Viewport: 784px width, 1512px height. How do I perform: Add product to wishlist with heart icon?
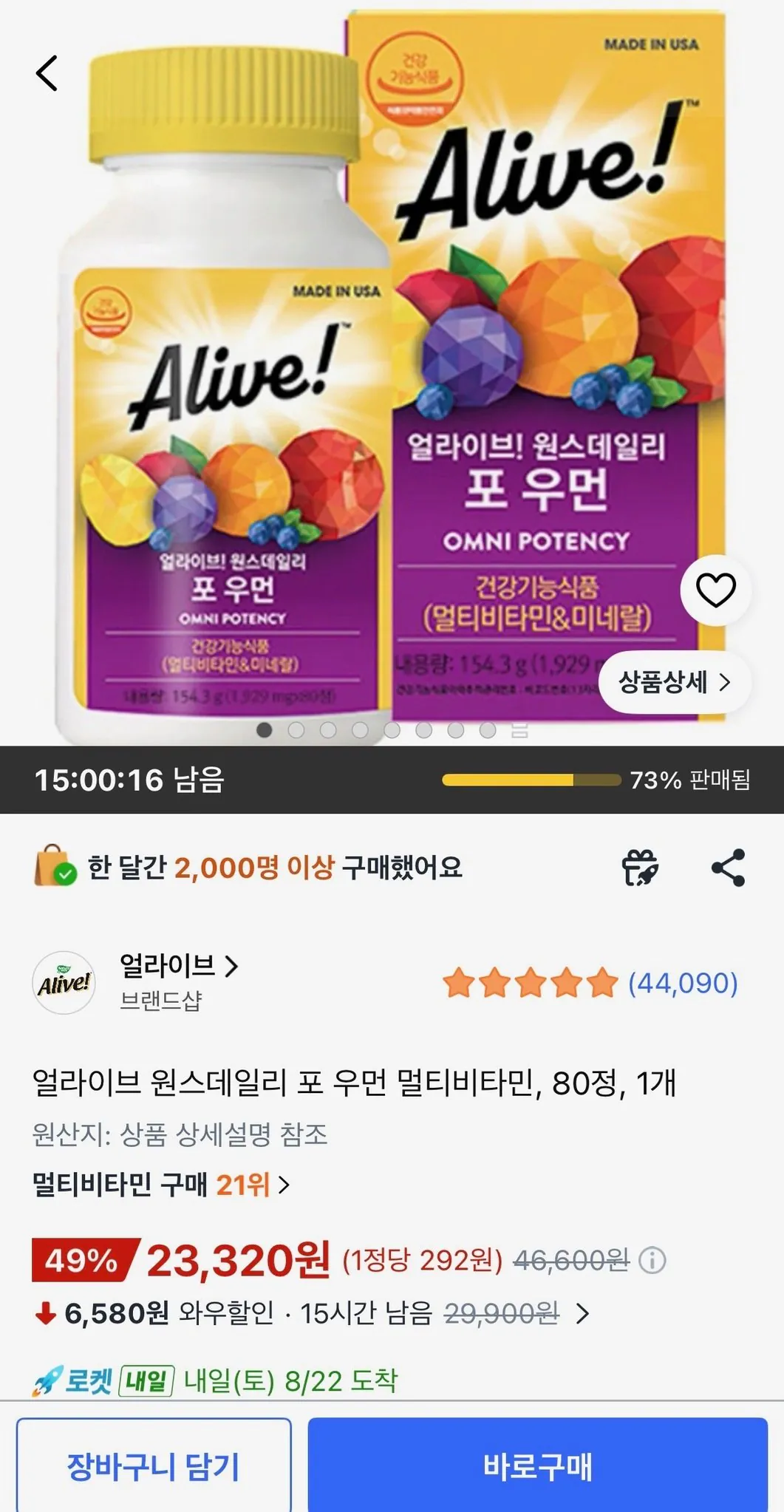point(716,590)
